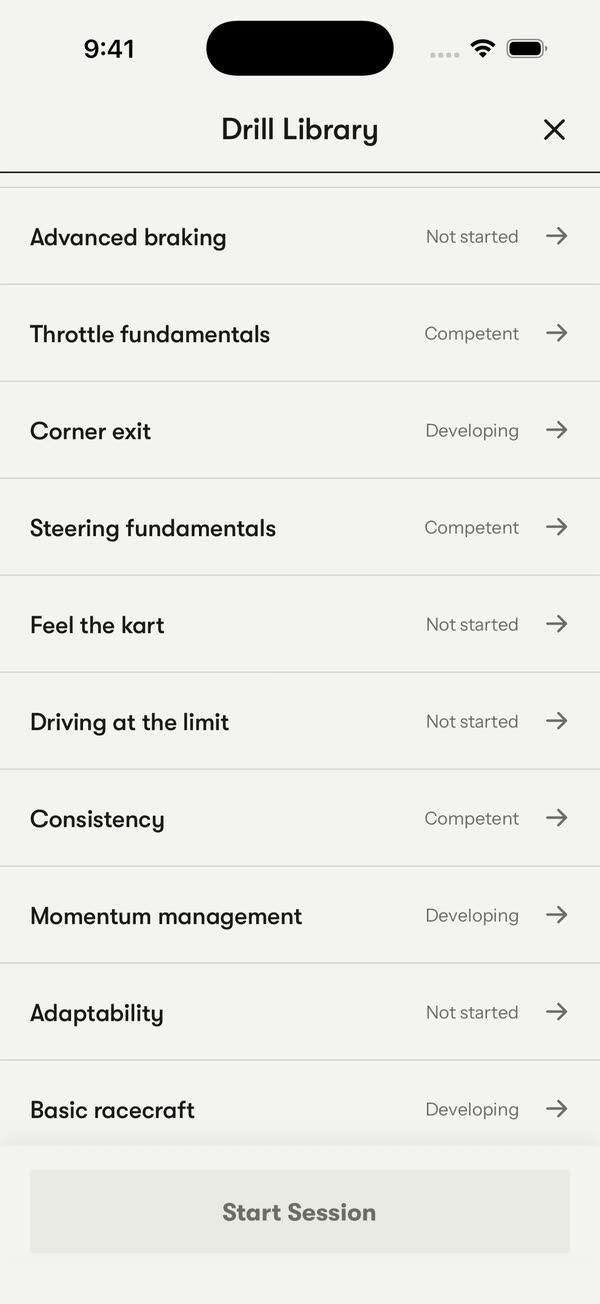Tap the Start Session button
The width and height of the screenshot is (600, 1304).
[x=300, y=1212]
